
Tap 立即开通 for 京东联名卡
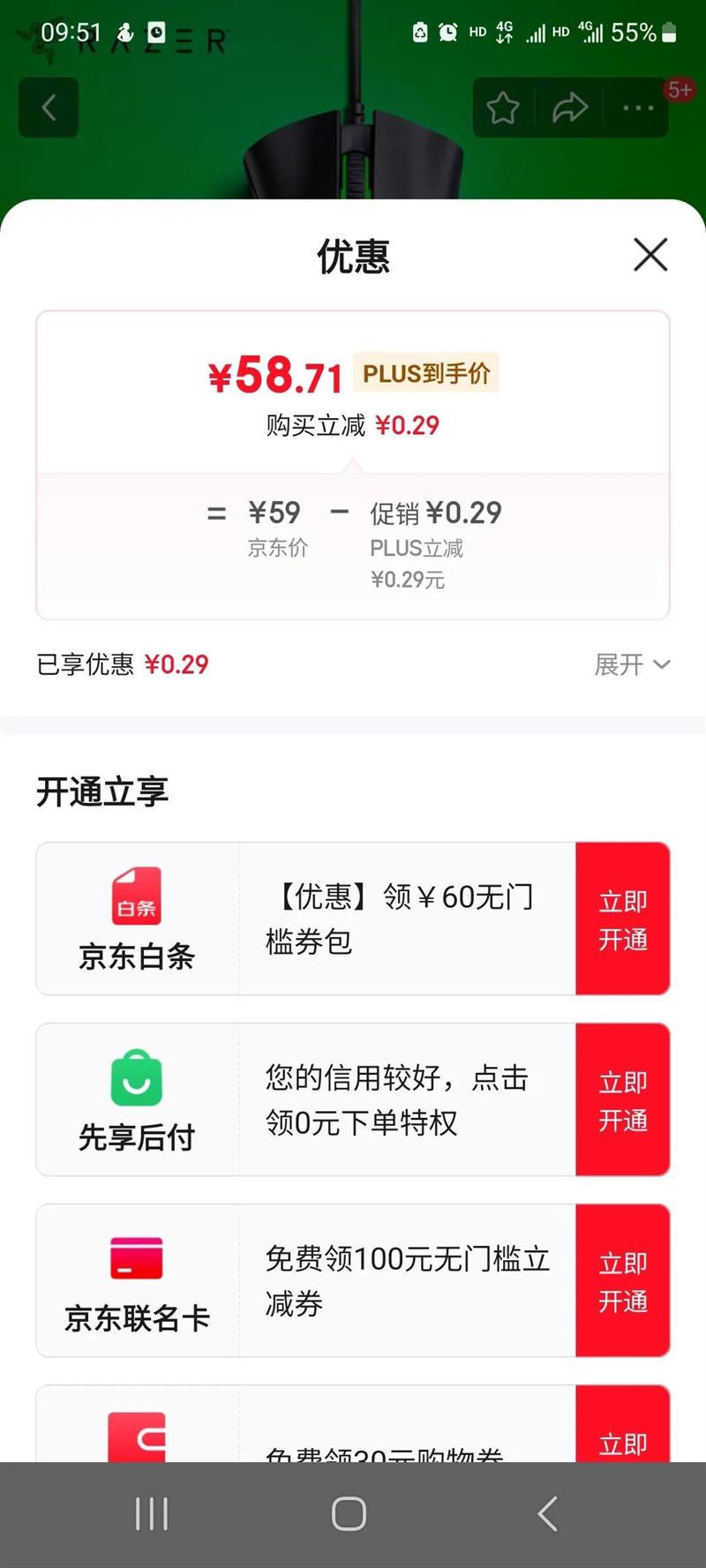coord(623,1280)
